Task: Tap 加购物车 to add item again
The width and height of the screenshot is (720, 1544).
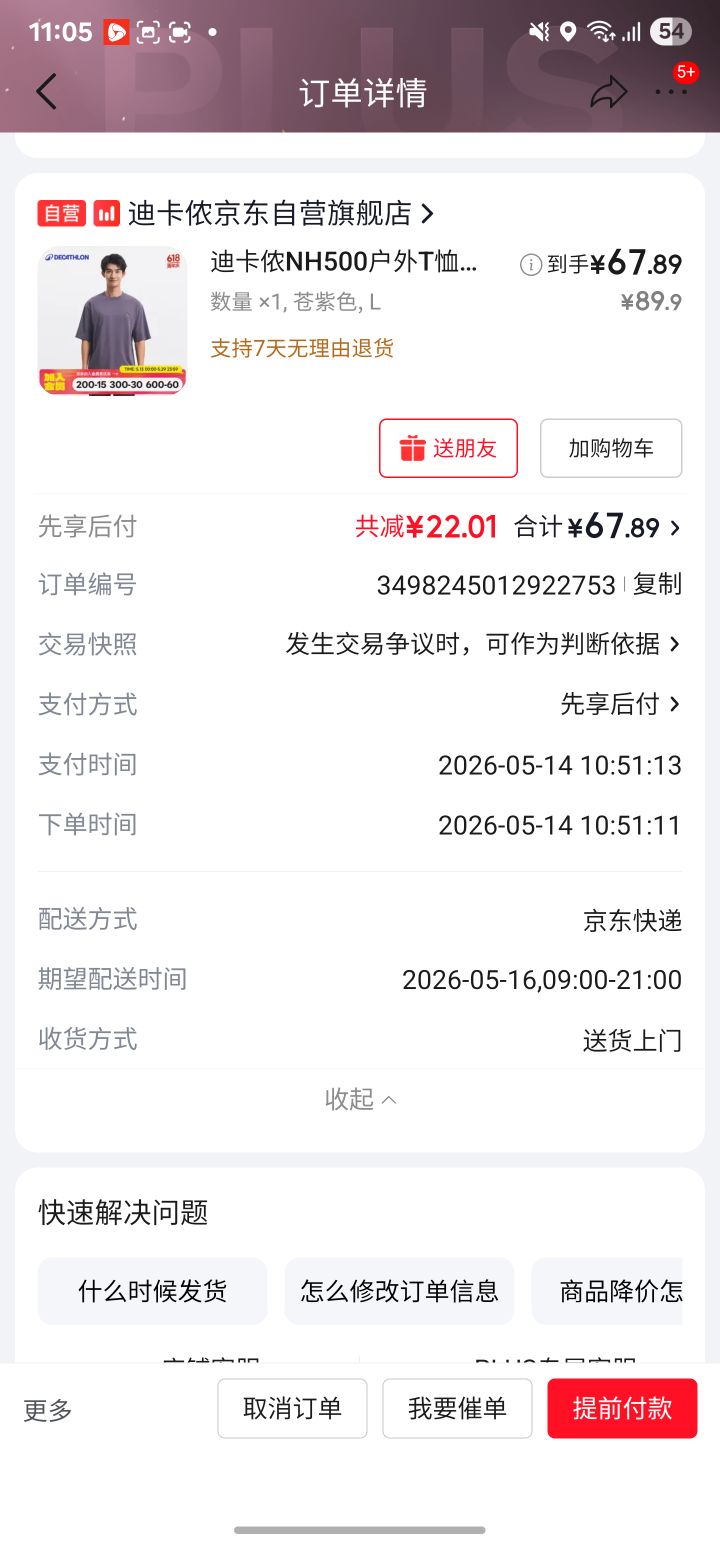Action: pyautogui.click(x=611, y=448)
